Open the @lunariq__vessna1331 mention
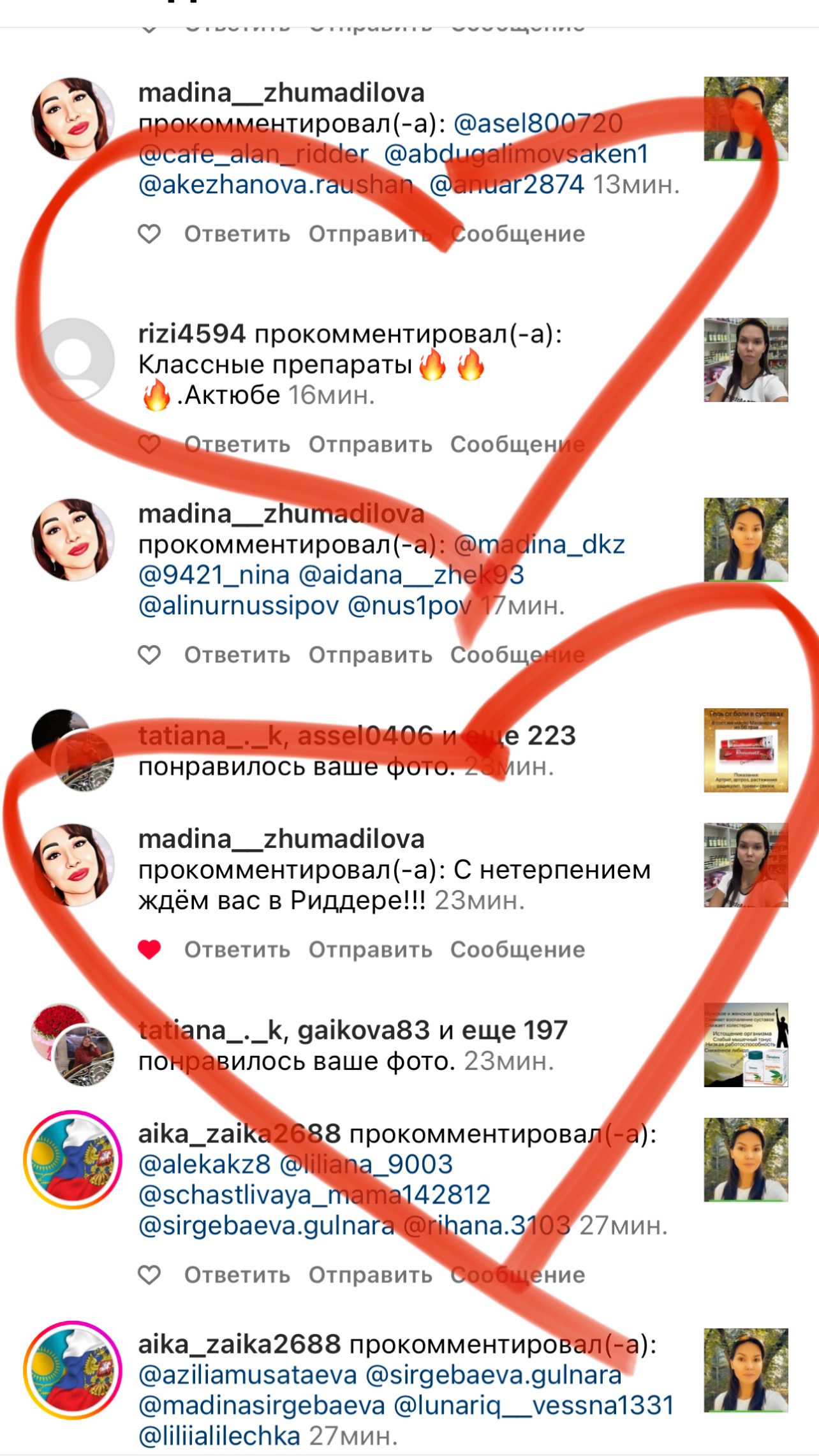Image resolution: width=819 pixels, height=1456 pixels. [x=534, y=1406]
